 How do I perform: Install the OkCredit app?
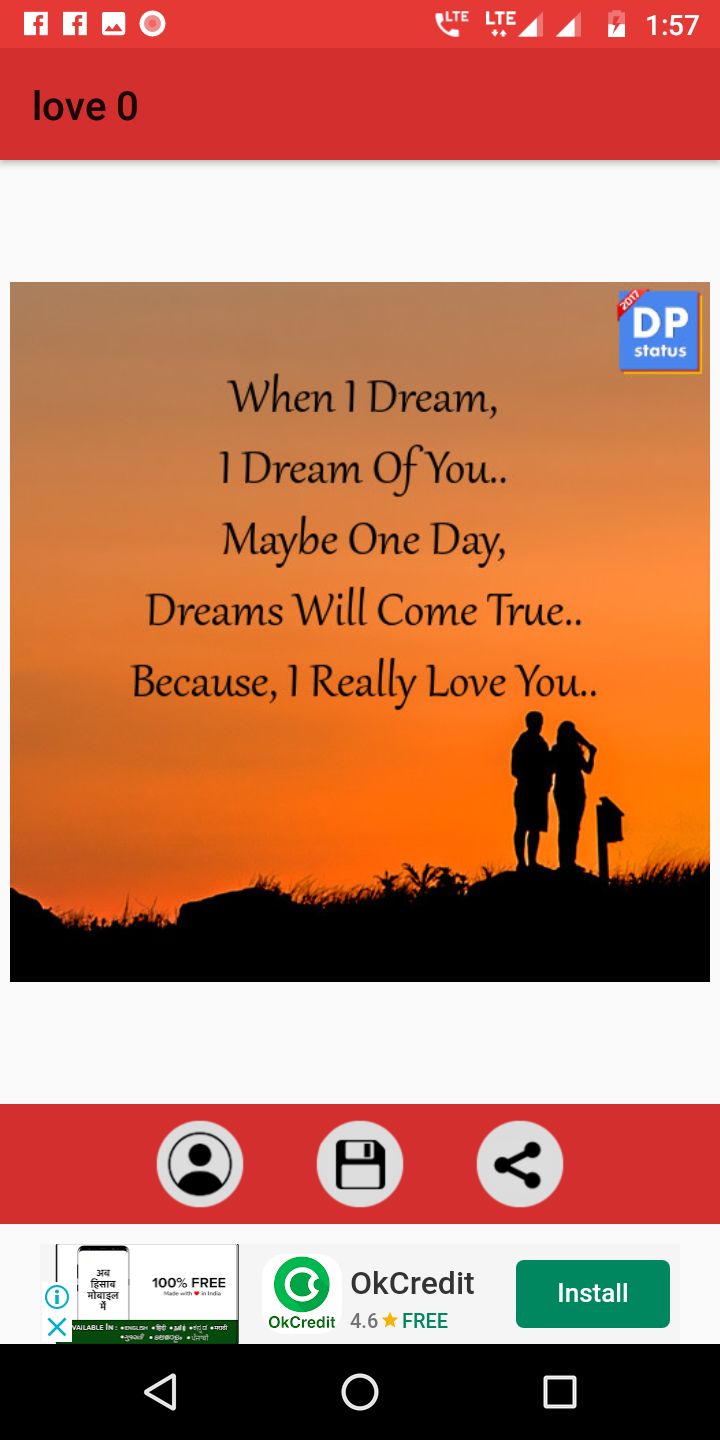(593, 1293)
